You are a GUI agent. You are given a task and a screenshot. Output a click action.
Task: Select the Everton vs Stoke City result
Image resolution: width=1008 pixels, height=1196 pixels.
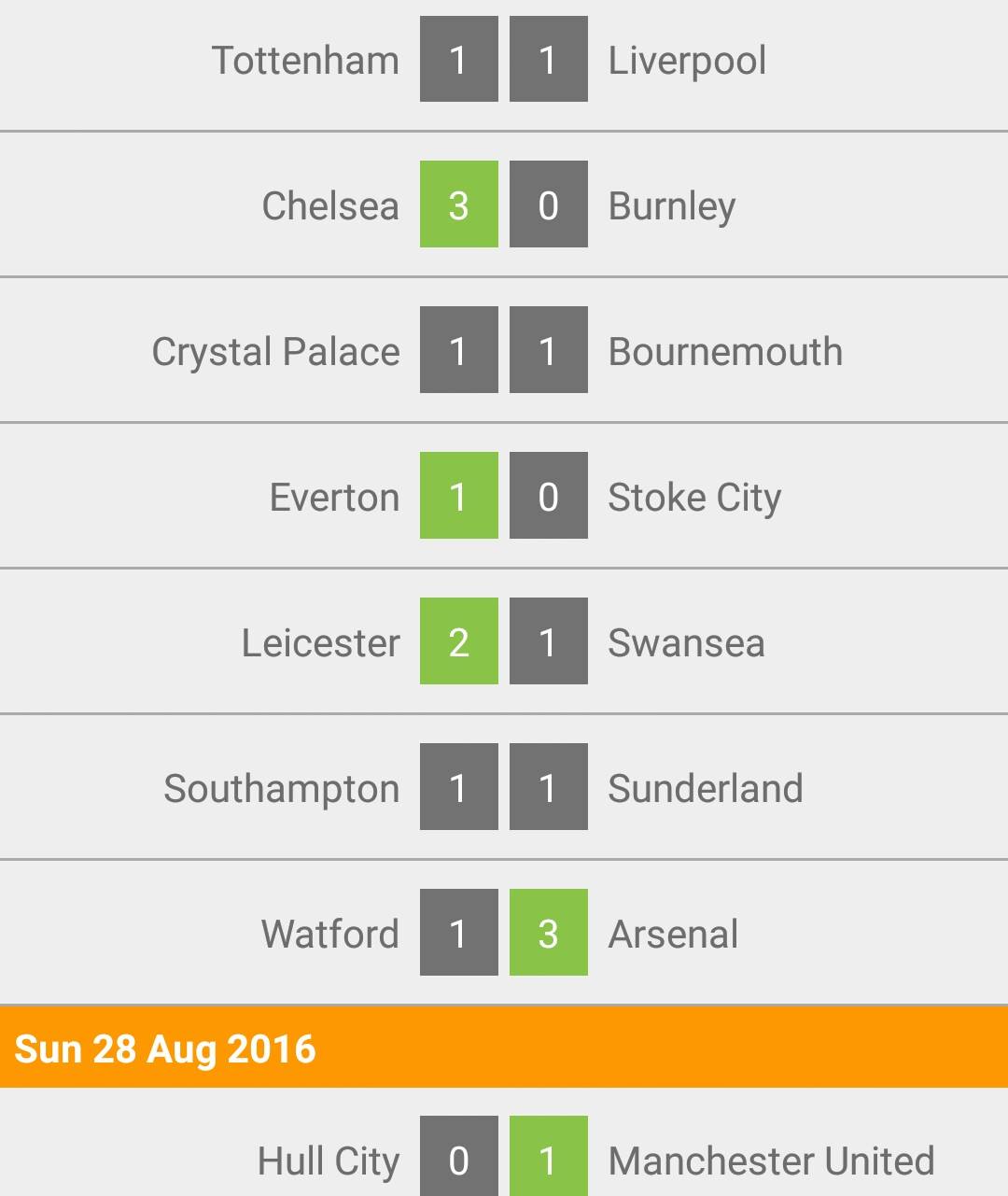[x=504, y=496]
